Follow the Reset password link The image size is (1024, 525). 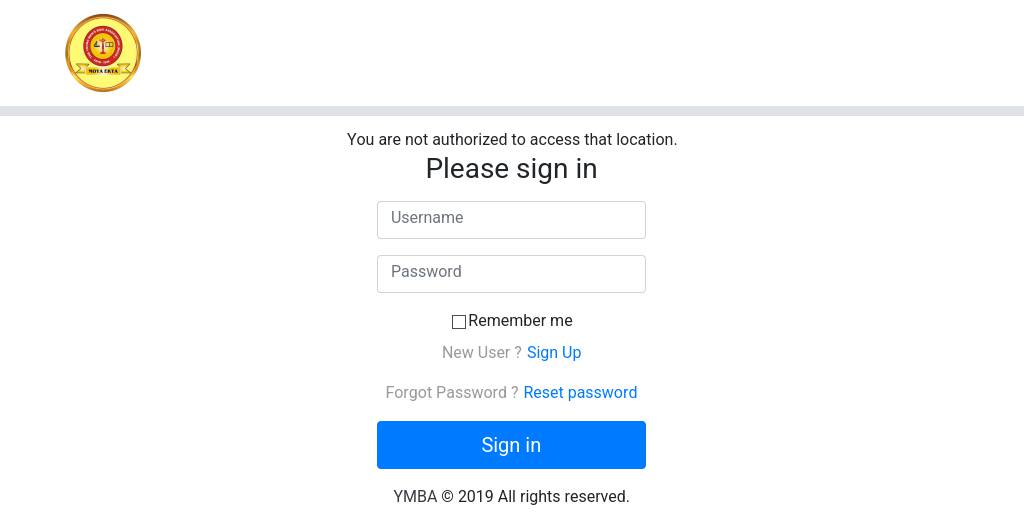pyautogui.click(x=580, y=393)
